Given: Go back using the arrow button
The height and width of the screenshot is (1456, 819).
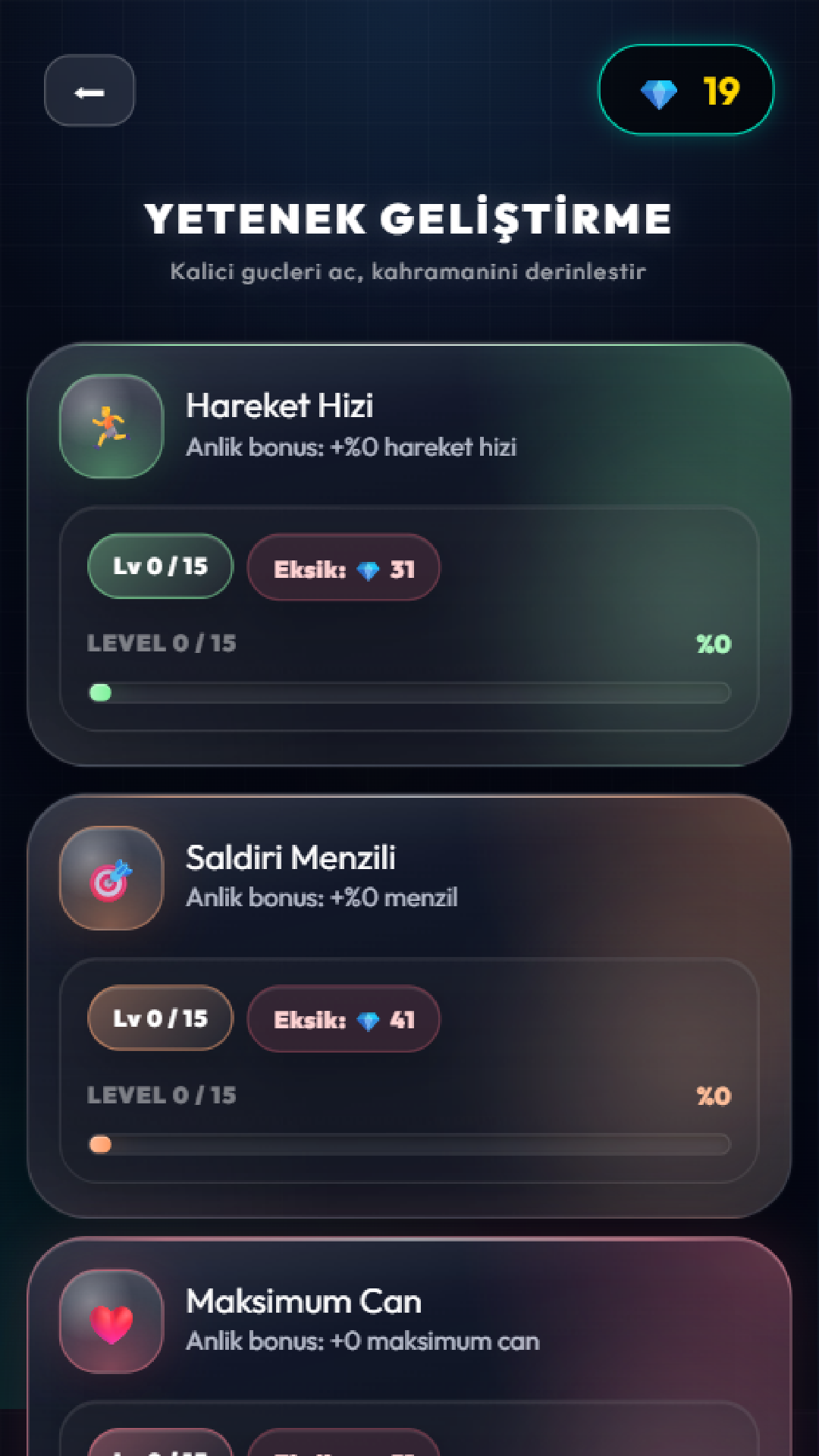Looking at the screenshot, I should click(x=89, y=91).
